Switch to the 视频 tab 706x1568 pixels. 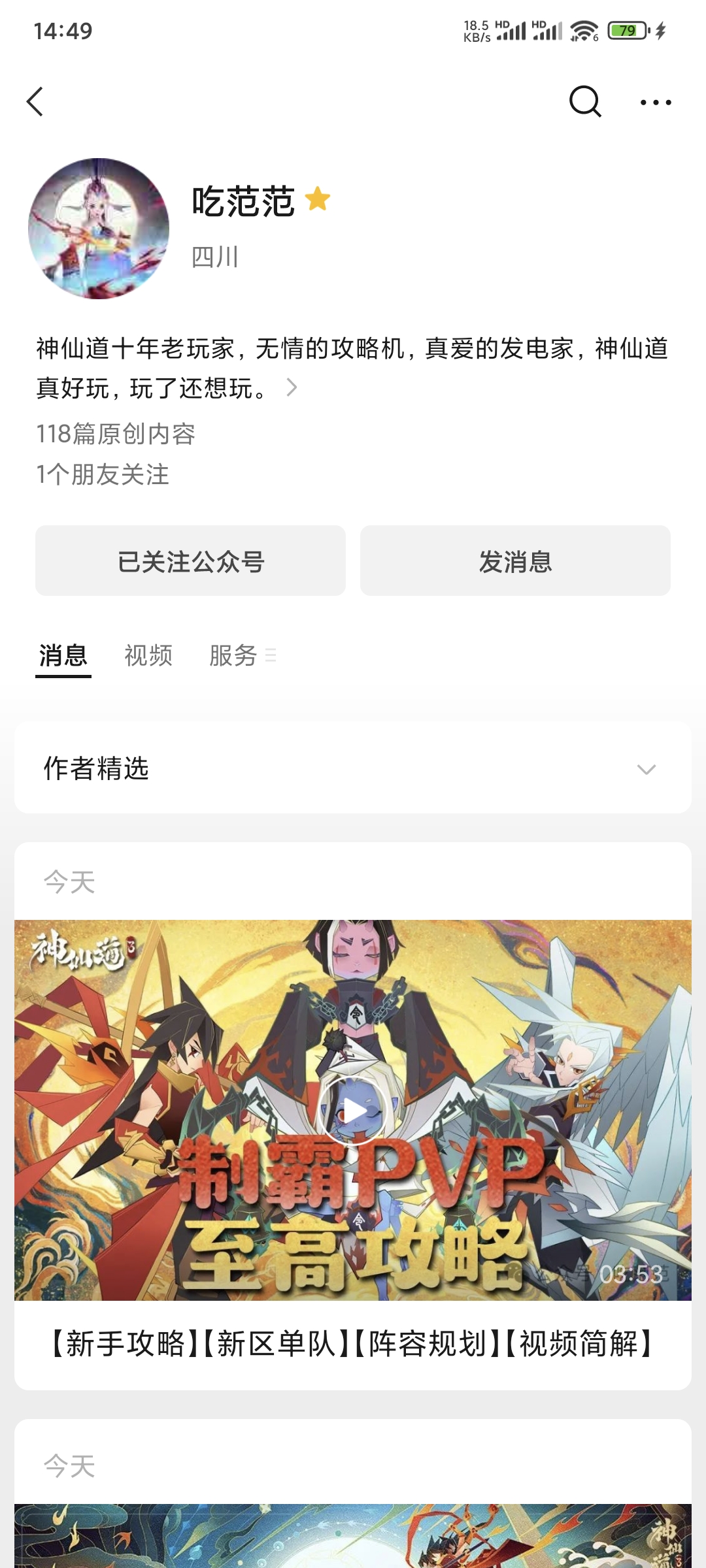tap(148, 655)
